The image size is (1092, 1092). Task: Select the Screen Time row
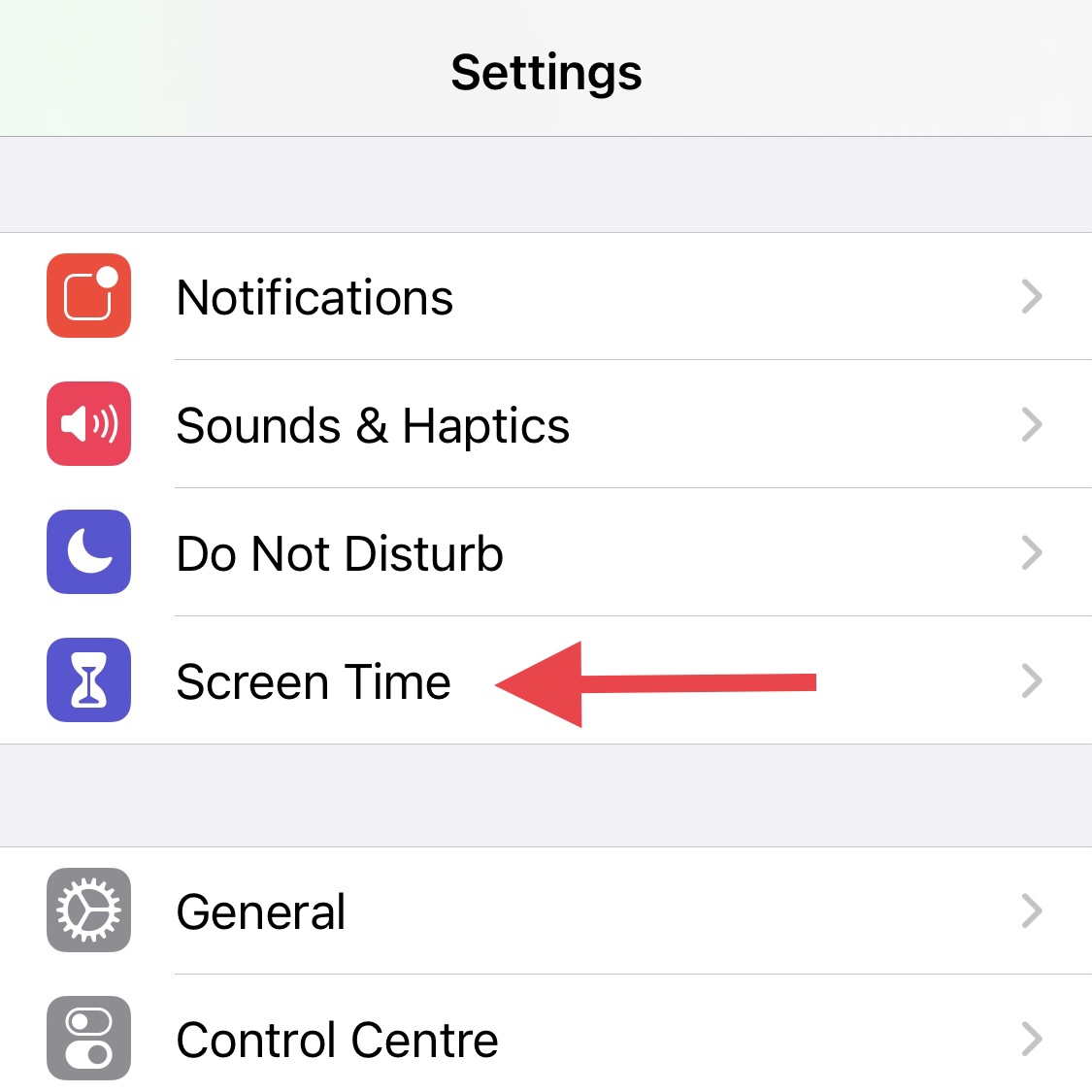point(313,681)
